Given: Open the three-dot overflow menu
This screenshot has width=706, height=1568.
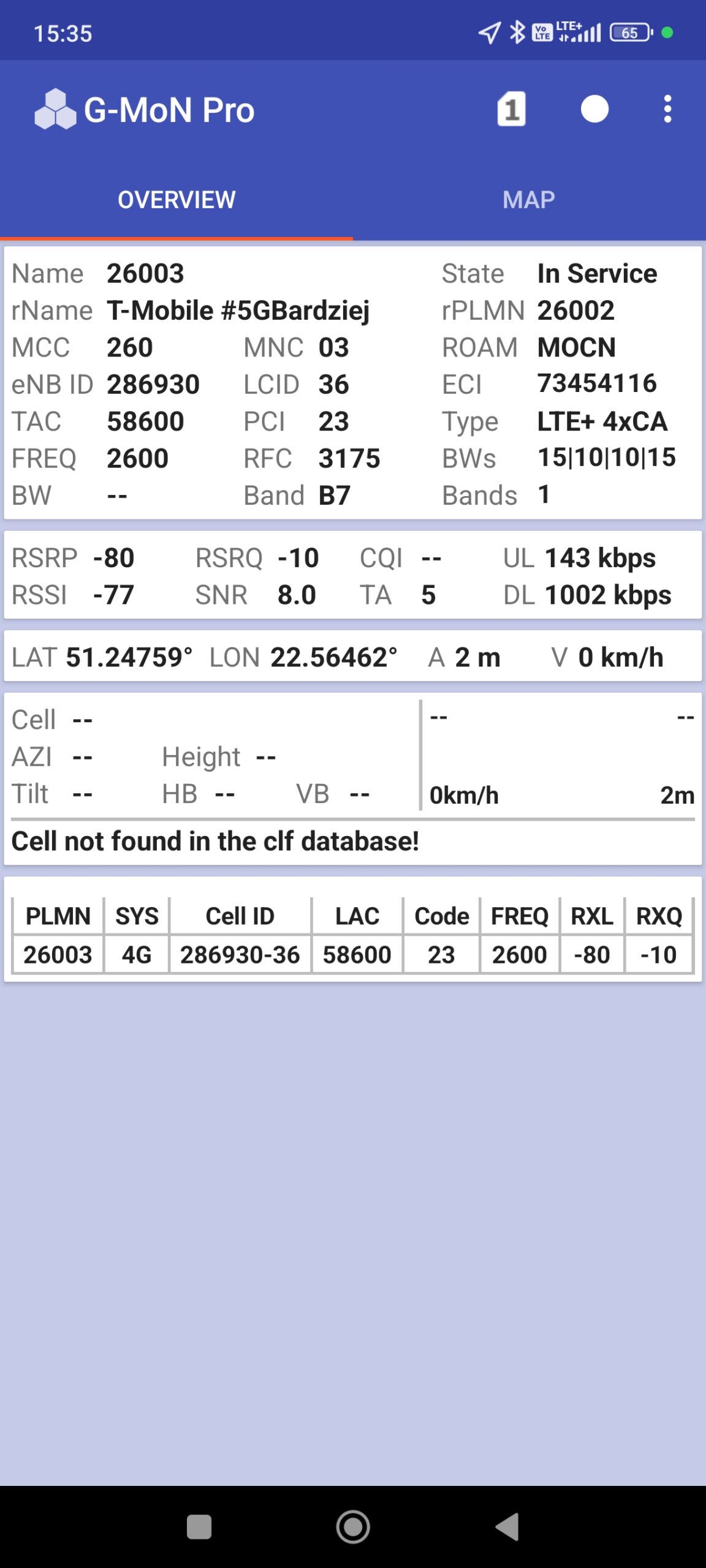Looking at the screenshot, I should [667, 110].
